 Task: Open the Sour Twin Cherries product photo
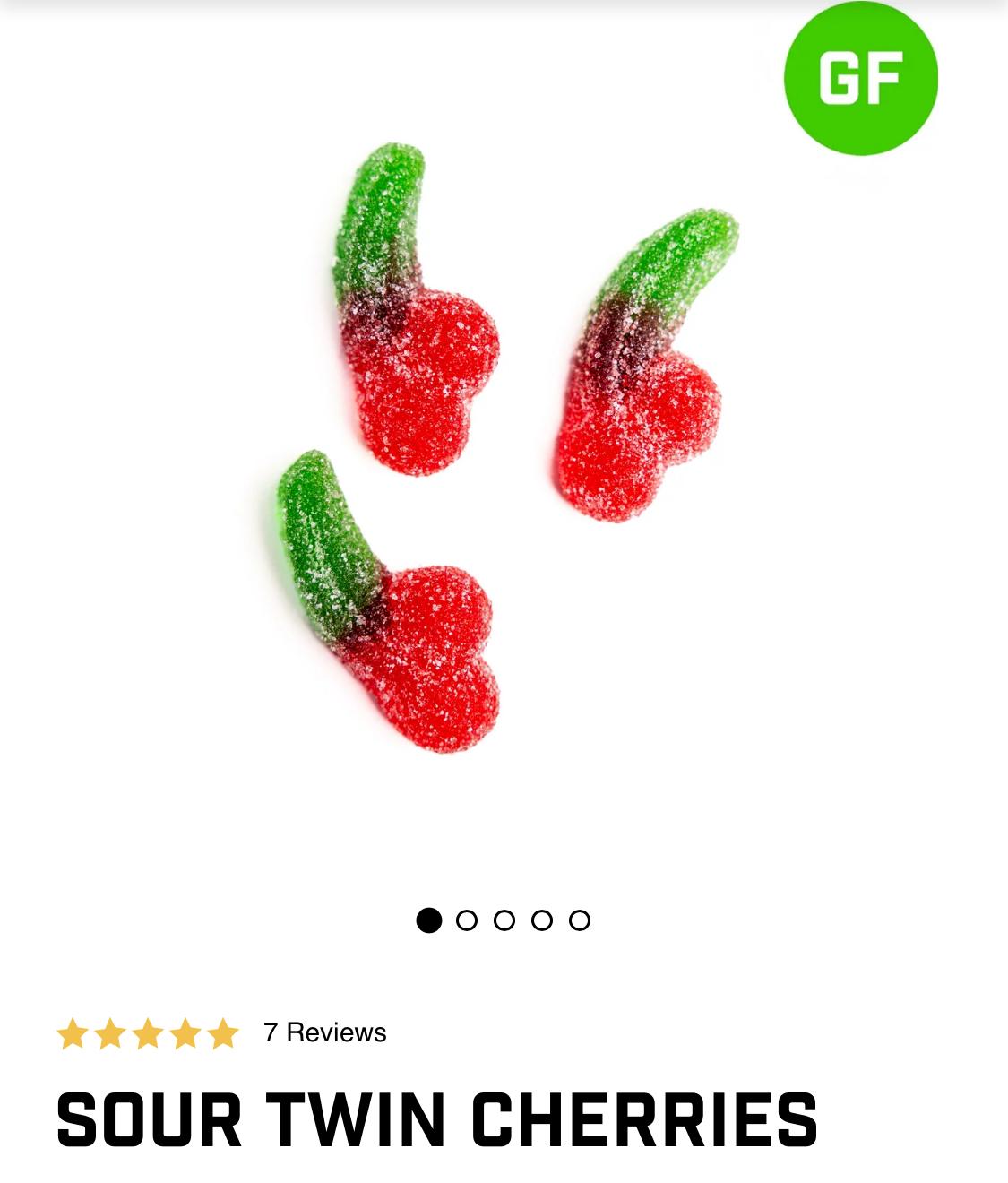click(504, 446)
